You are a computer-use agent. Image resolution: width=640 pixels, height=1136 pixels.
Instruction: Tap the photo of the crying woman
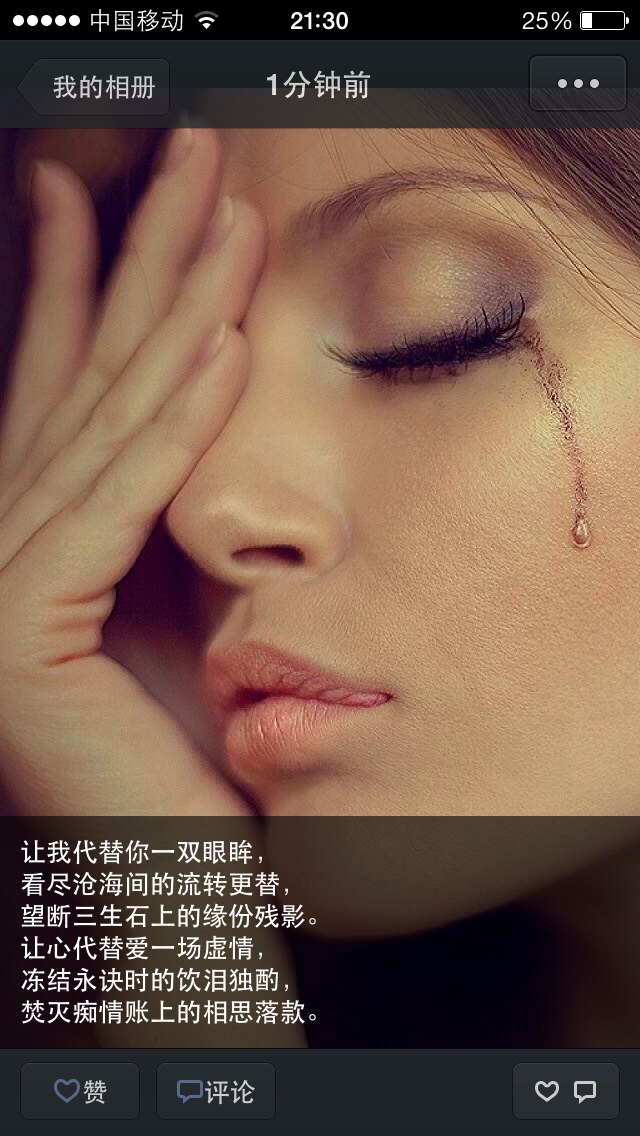320,471
